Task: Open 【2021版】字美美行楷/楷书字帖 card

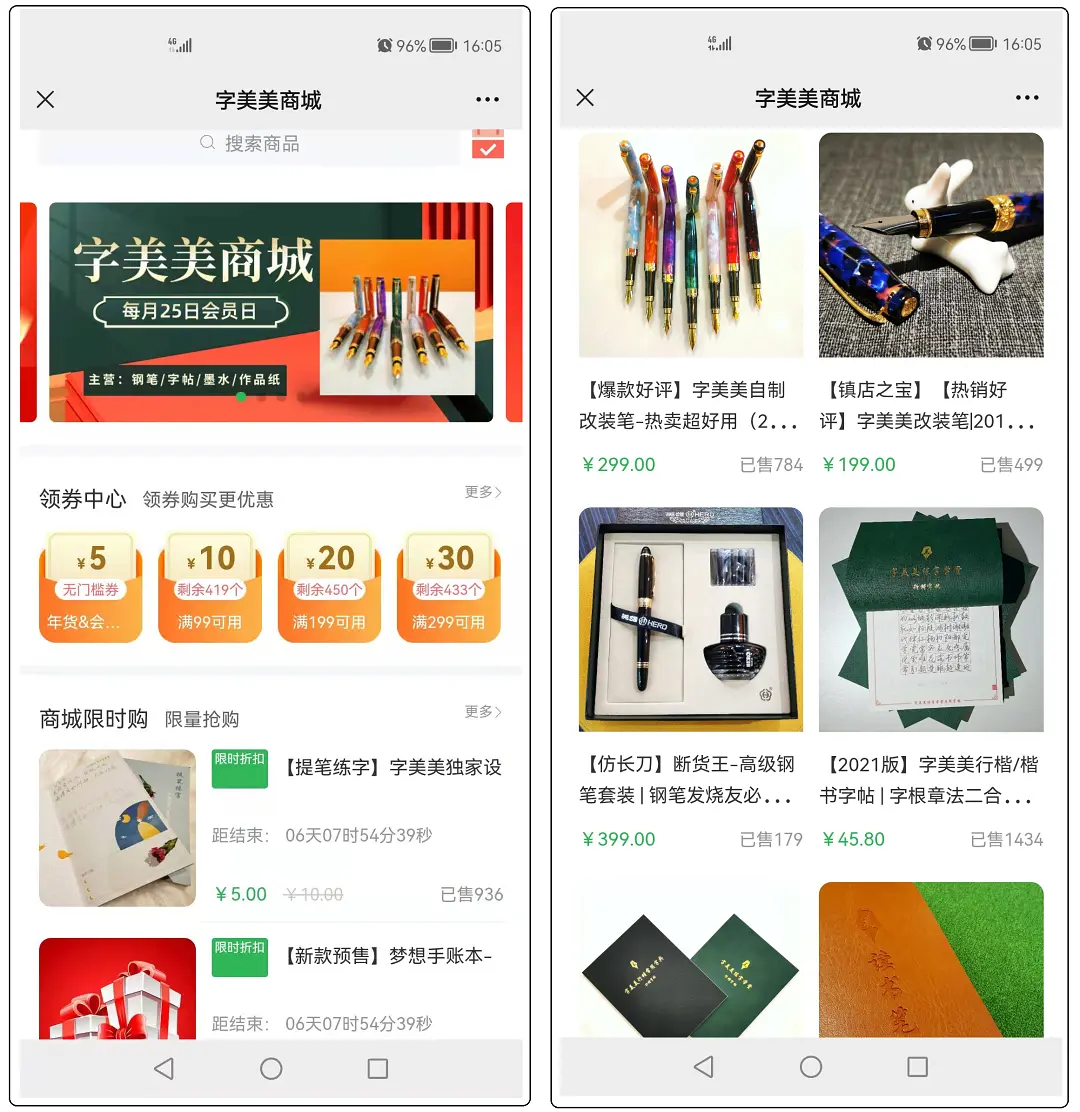Action: (931, 675)
